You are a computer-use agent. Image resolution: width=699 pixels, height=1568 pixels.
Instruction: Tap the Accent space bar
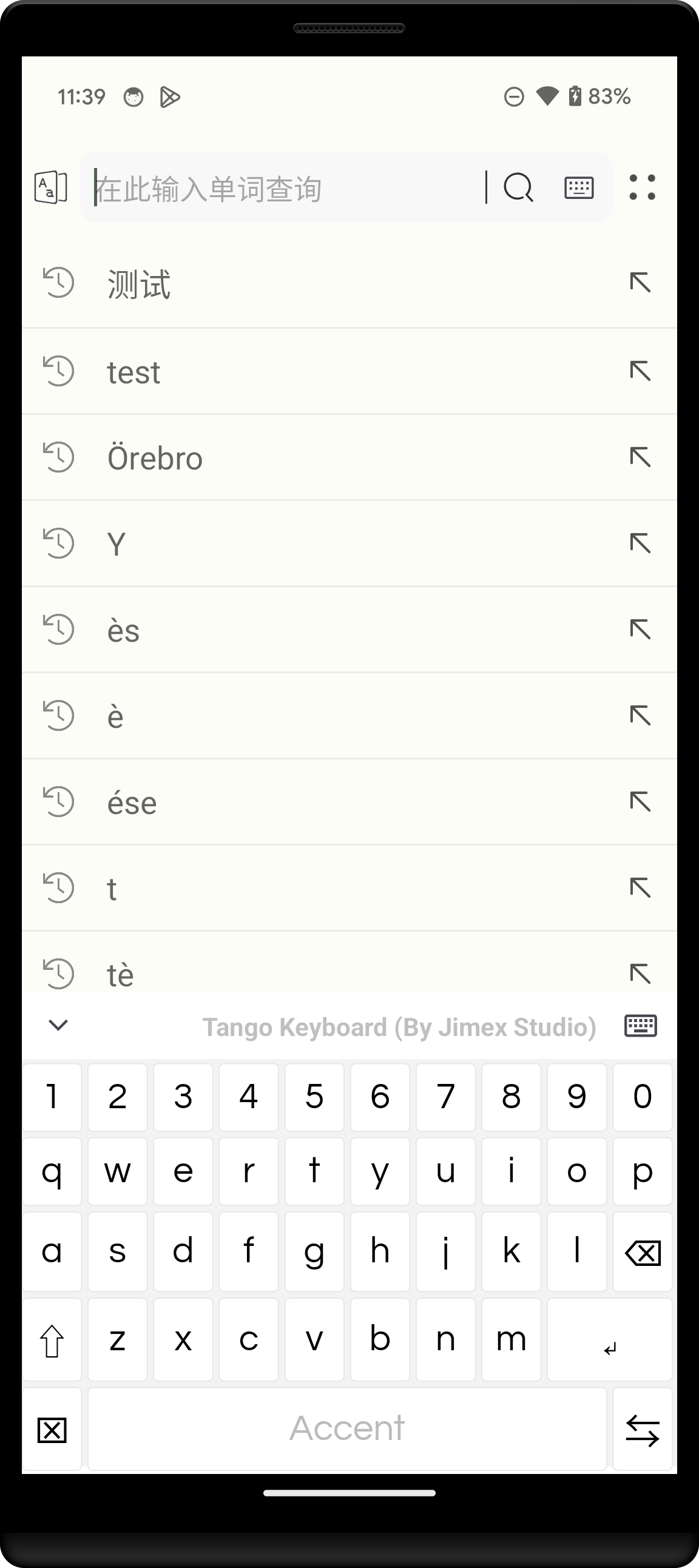[x=347, y=1428]
